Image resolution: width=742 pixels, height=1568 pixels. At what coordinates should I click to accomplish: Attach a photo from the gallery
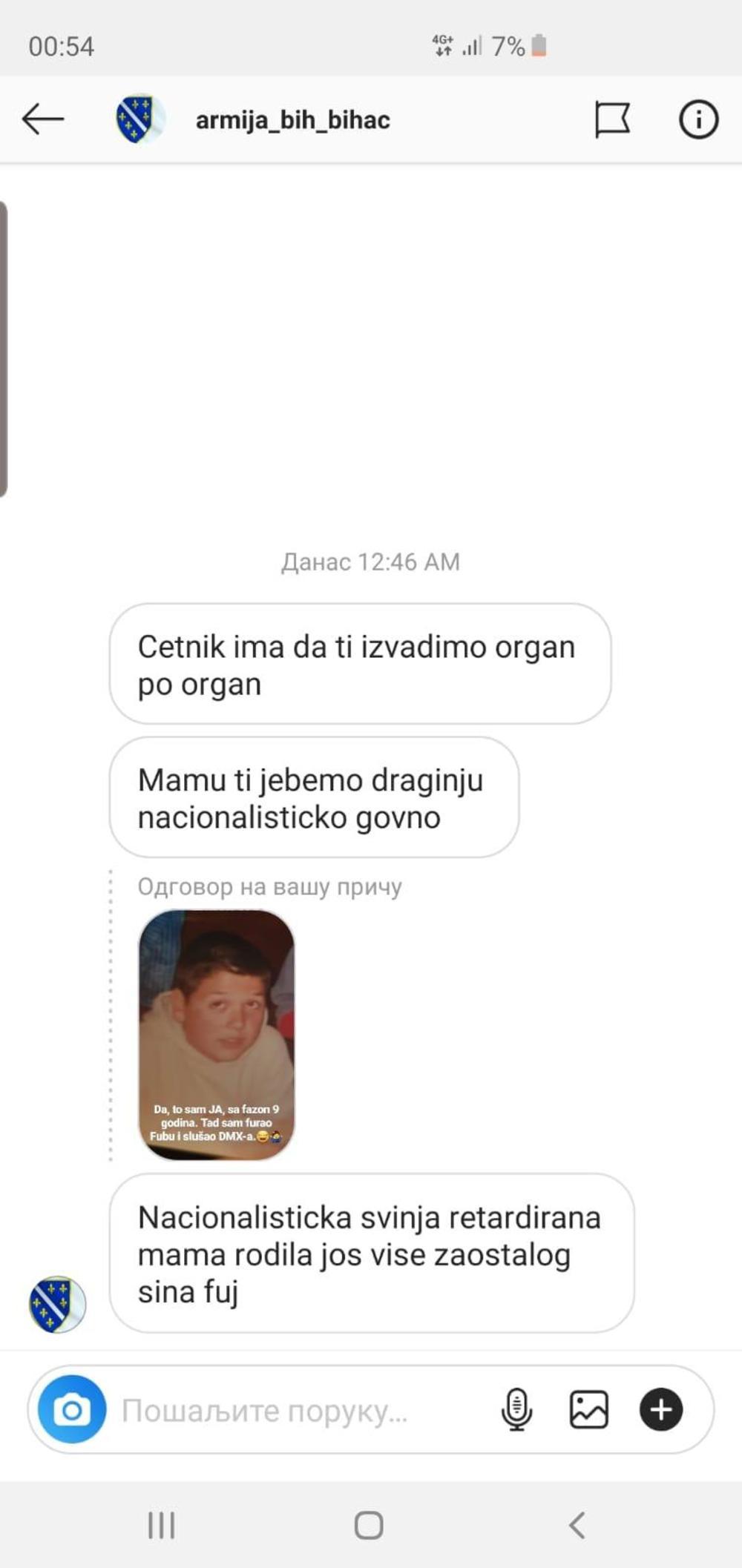click(x=588, y=1409)
